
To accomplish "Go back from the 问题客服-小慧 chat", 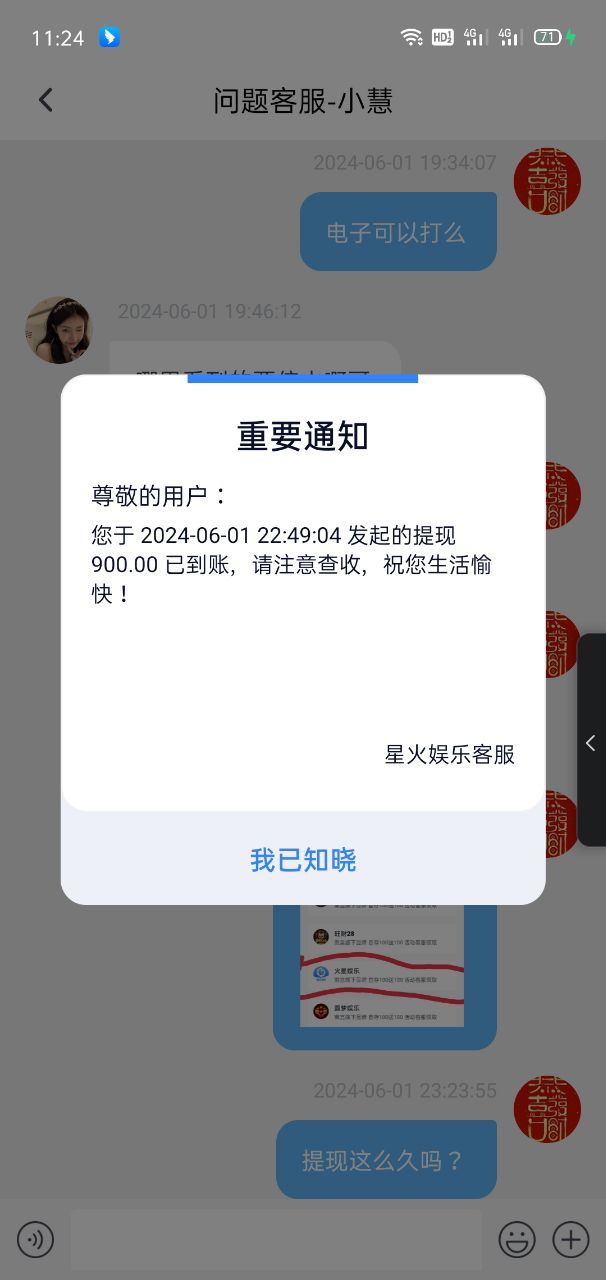I will pos(45,100).
